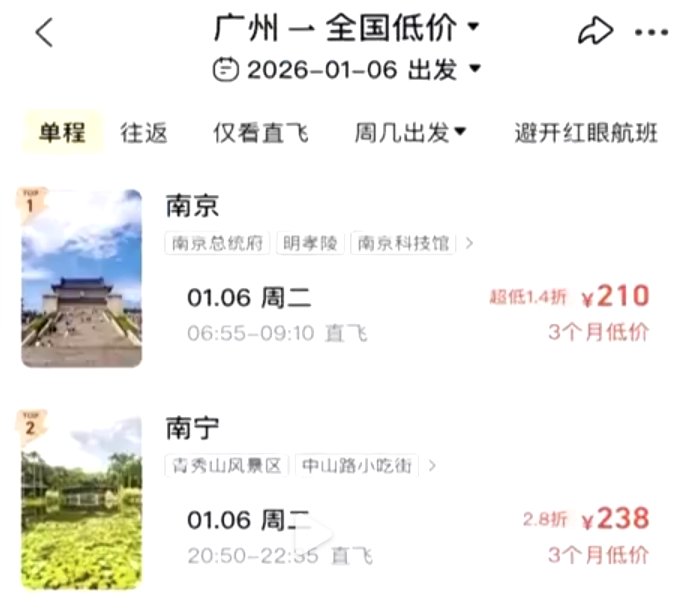
Task: Expand the 周几出发 weekday dropdown
Action: [410, 132]
